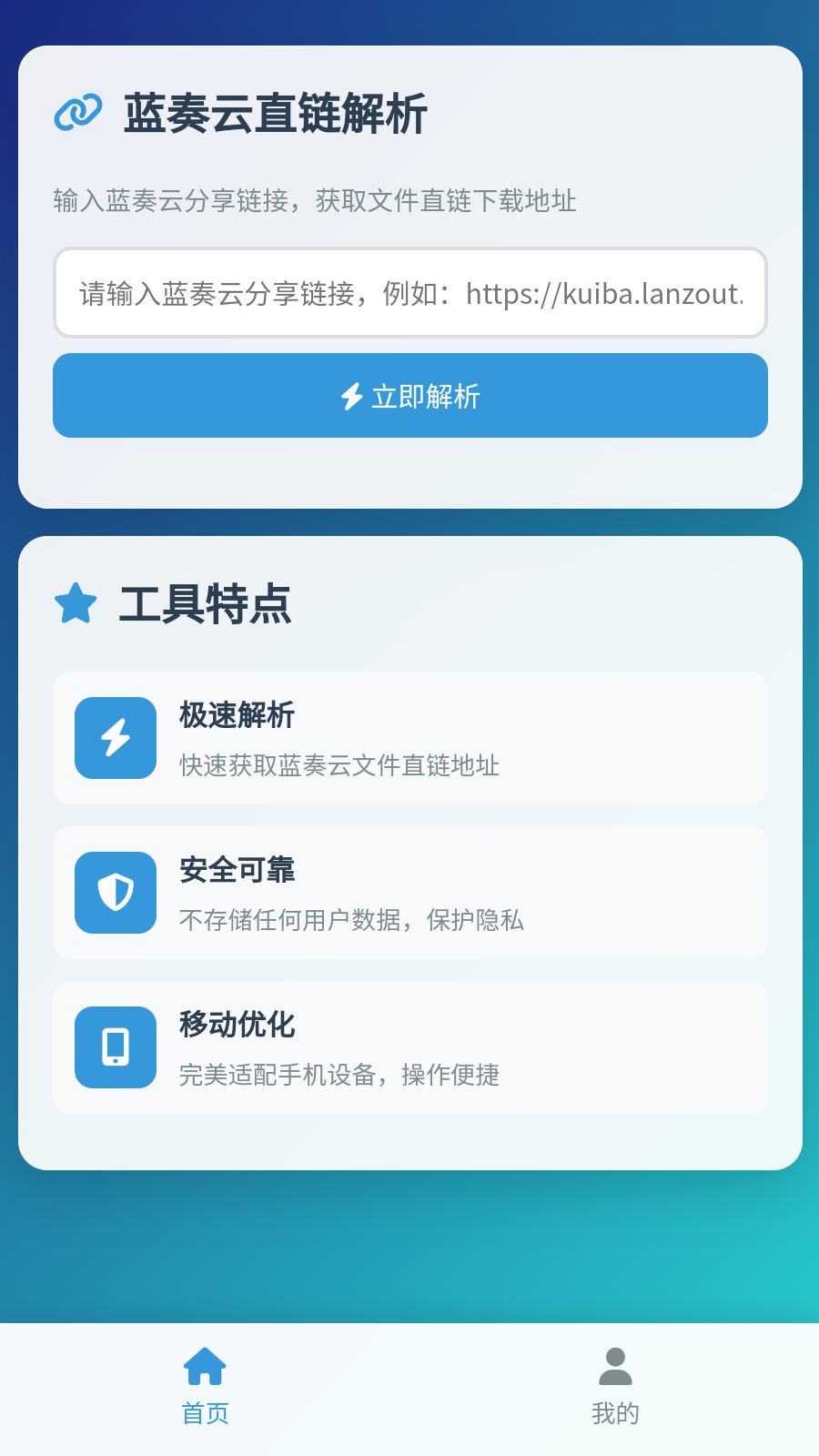Tap the 立即解析 button
Viewport: 819px width, 1456px height.
[410, 396]
